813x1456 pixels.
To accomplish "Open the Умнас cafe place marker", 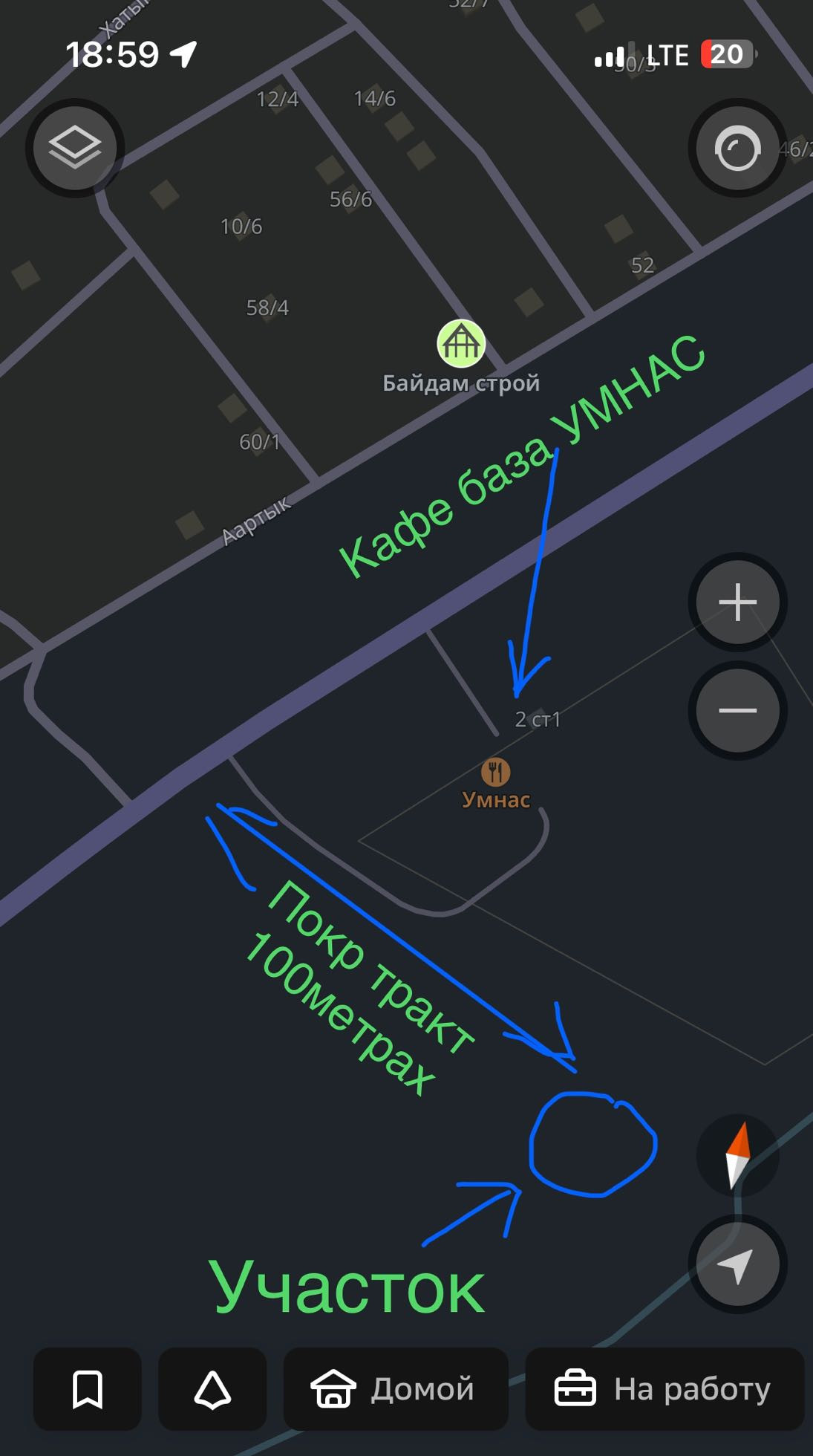I will (x=495, y=773).
